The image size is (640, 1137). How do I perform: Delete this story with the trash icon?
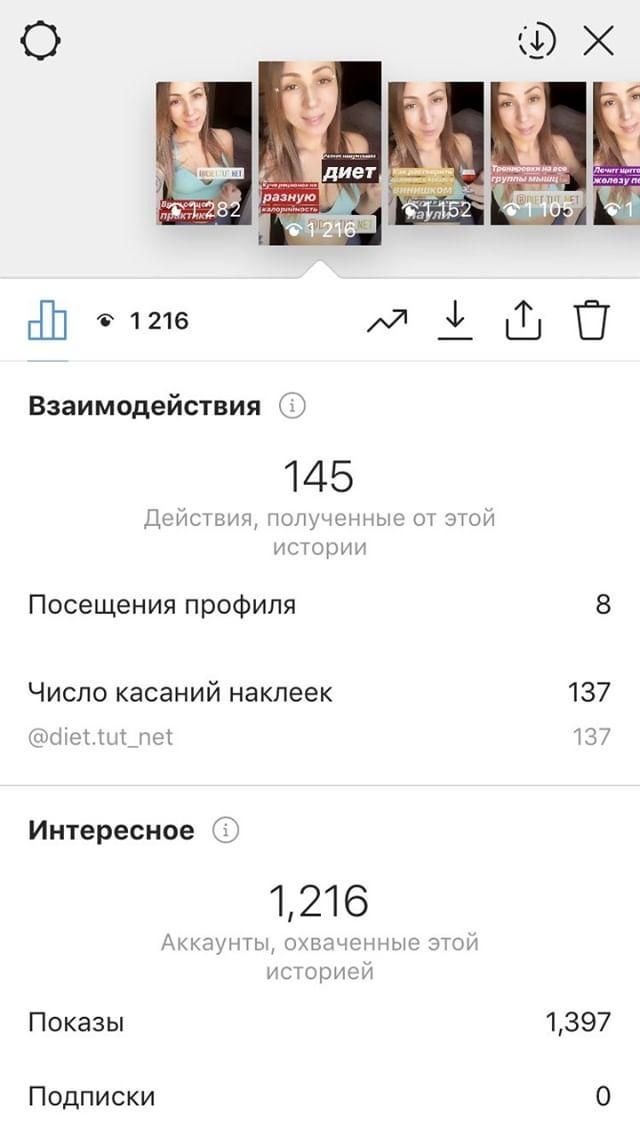click(592, 321)
